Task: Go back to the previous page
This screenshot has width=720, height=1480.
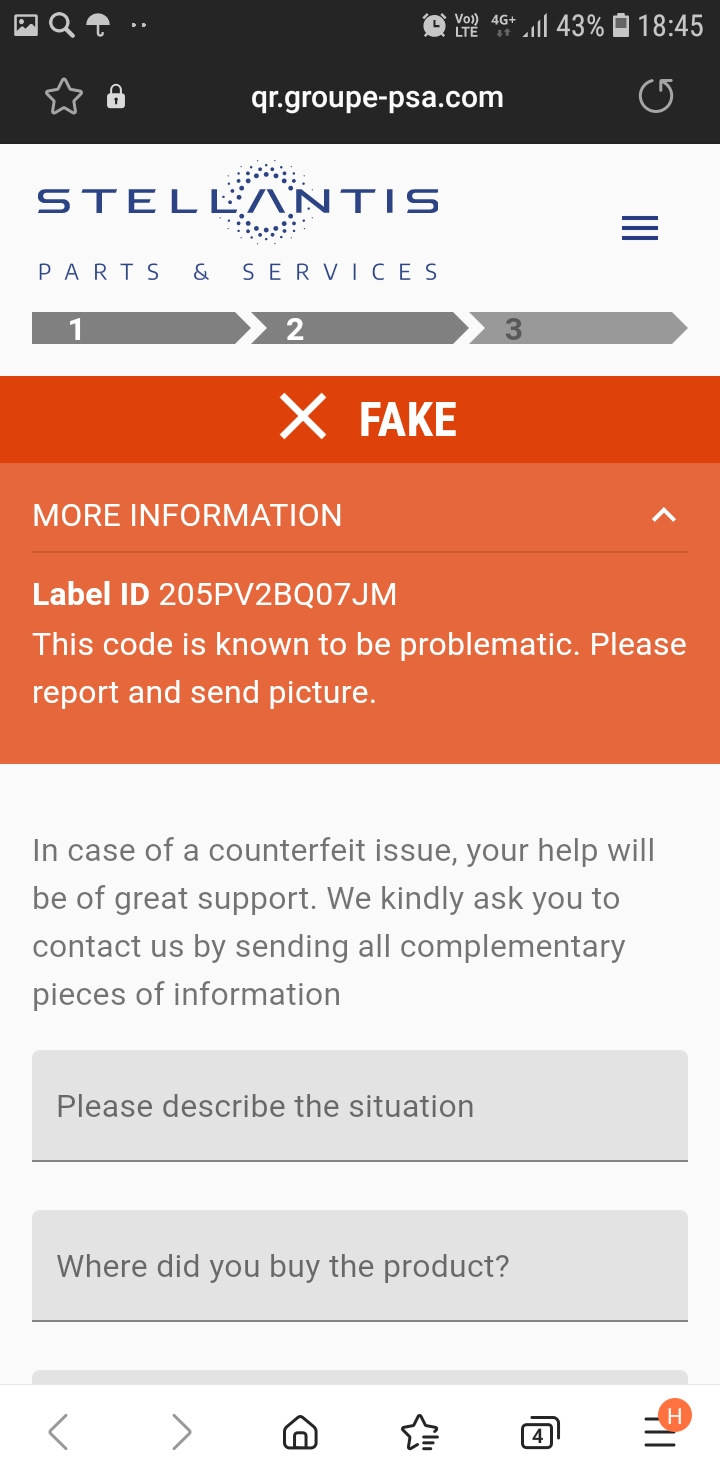Action: point(59,1432)
